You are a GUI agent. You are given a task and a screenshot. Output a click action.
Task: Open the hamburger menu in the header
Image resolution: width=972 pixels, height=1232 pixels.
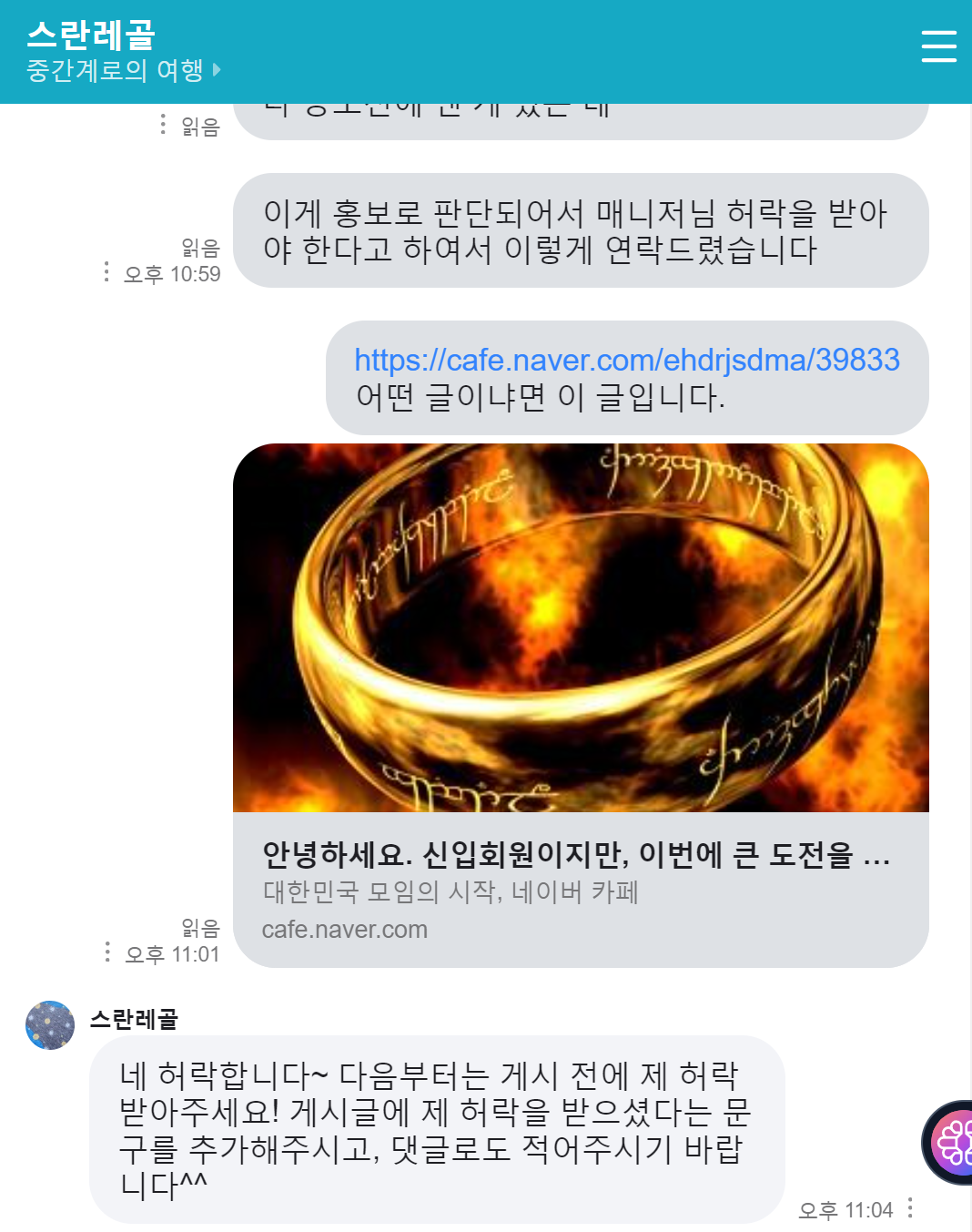point(938,46)
